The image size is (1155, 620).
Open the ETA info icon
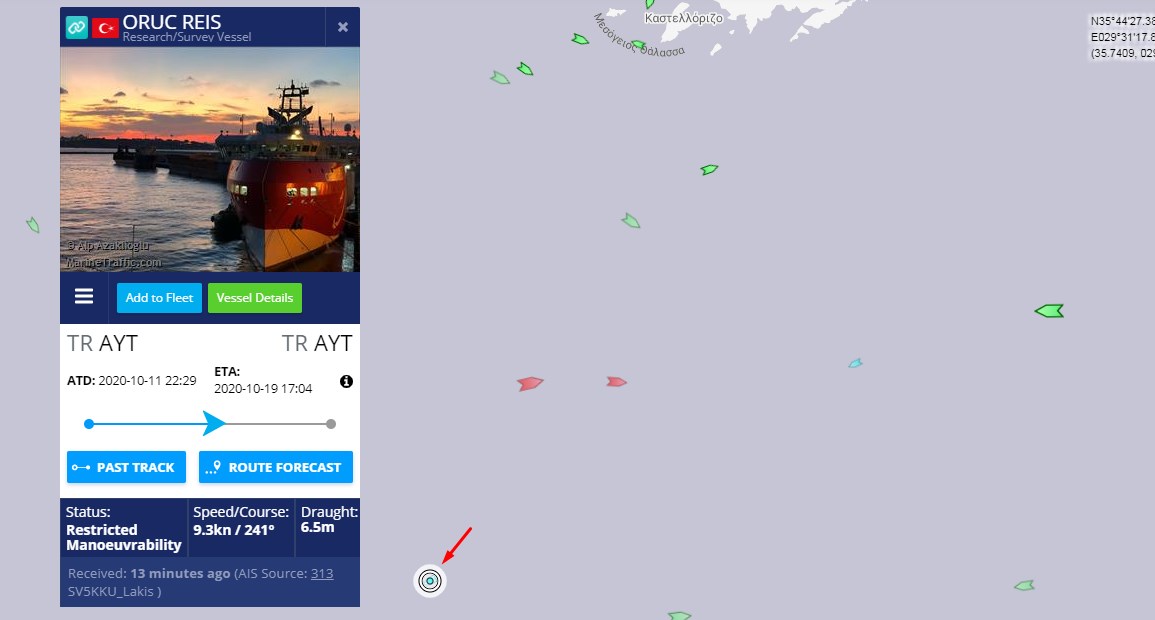[x=346, y=382]
